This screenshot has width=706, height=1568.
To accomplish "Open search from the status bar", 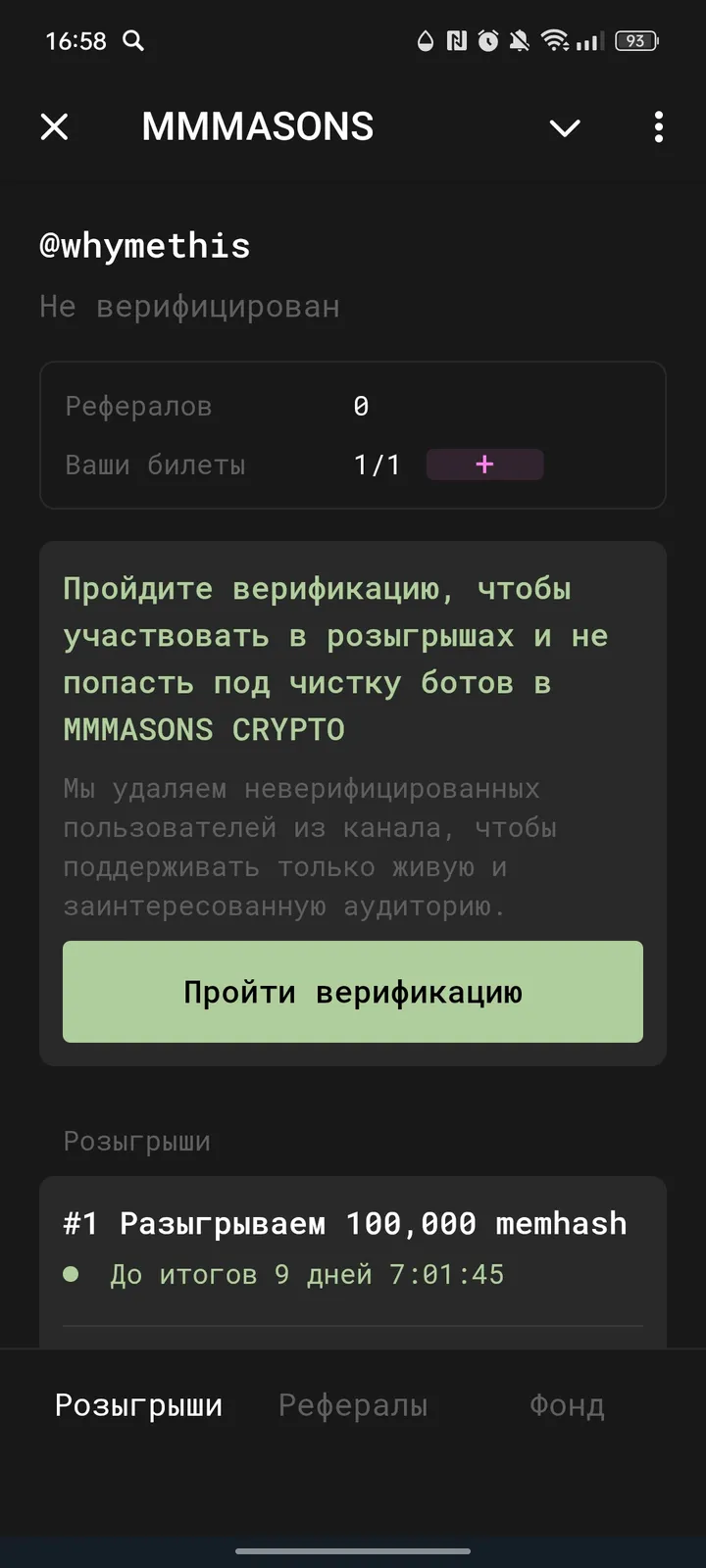I will click(134, 41).
